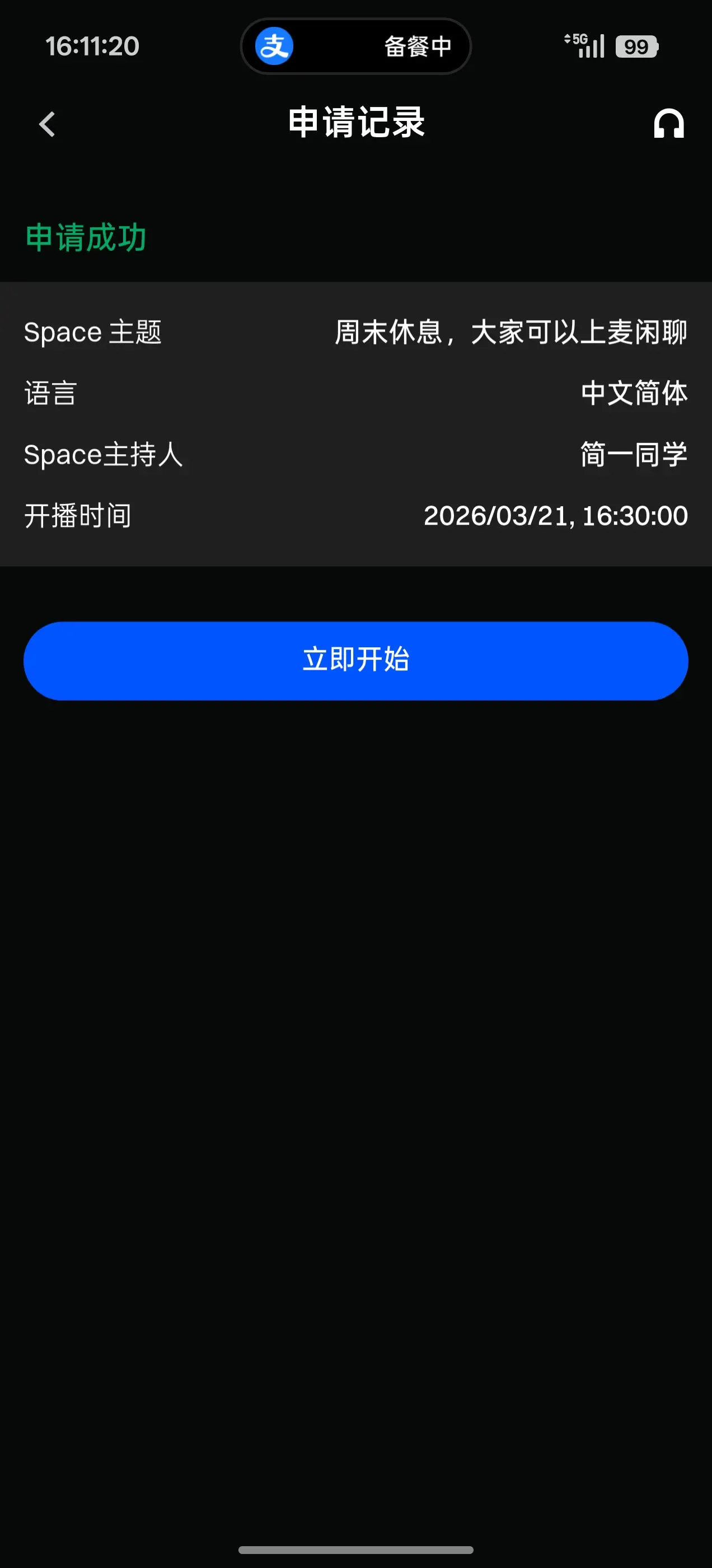Tap the clock showing 16:11:20
This screenshot has height=1568, width=712.
coord(92,46)
